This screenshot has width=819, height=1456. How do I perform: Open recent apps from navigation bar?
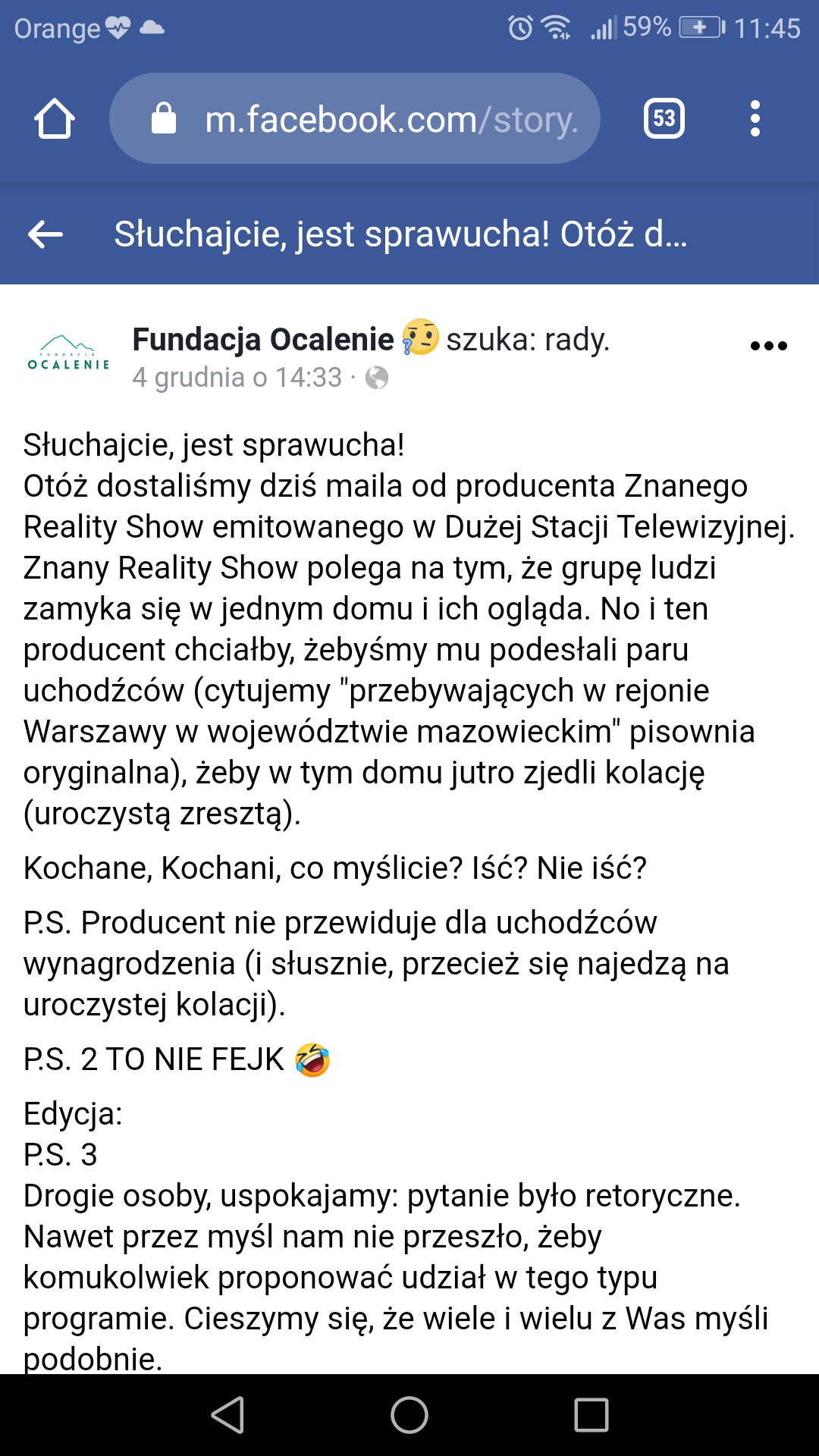pos(591,1415)
